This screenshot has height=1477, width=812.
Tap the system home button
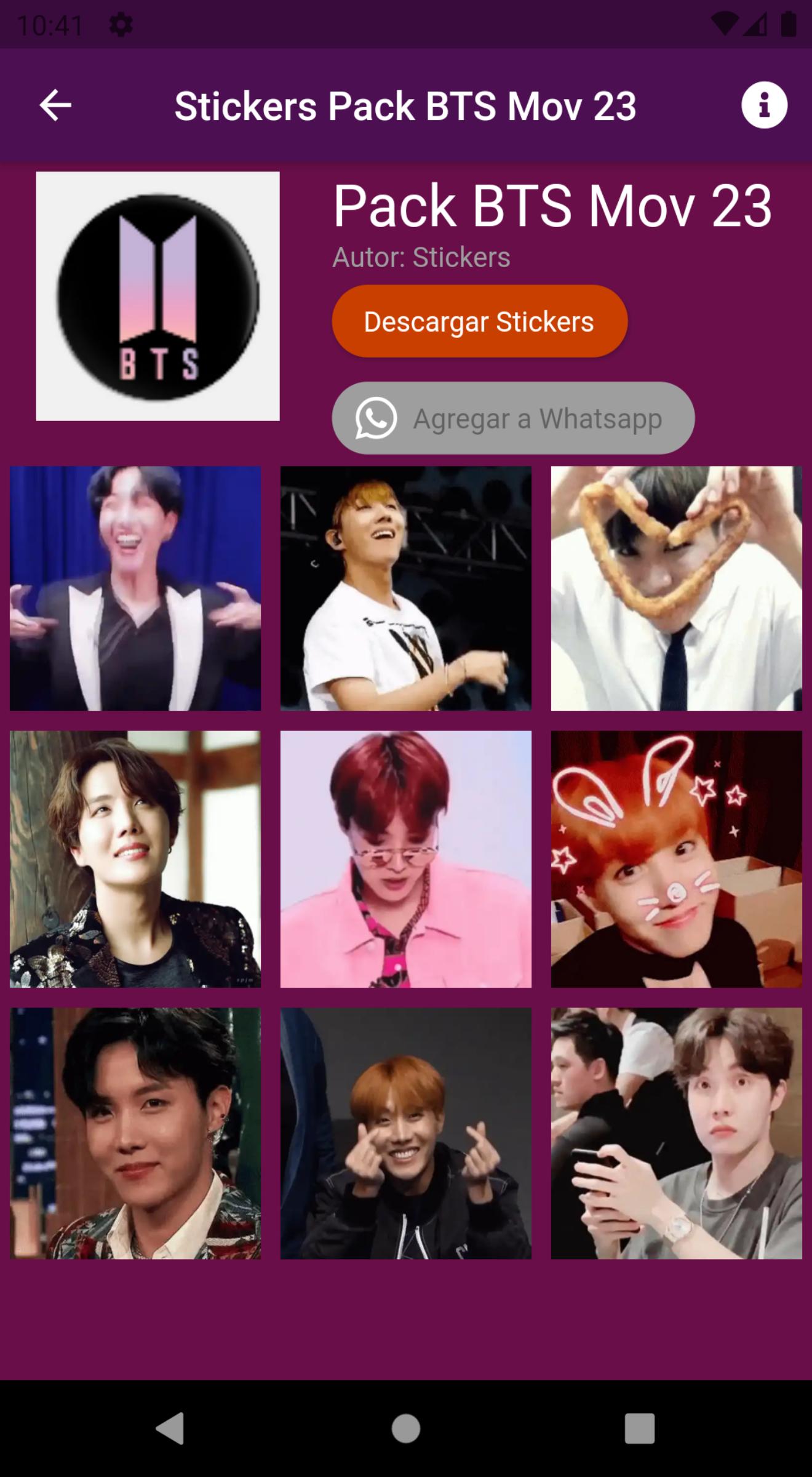coord(406,1428)
